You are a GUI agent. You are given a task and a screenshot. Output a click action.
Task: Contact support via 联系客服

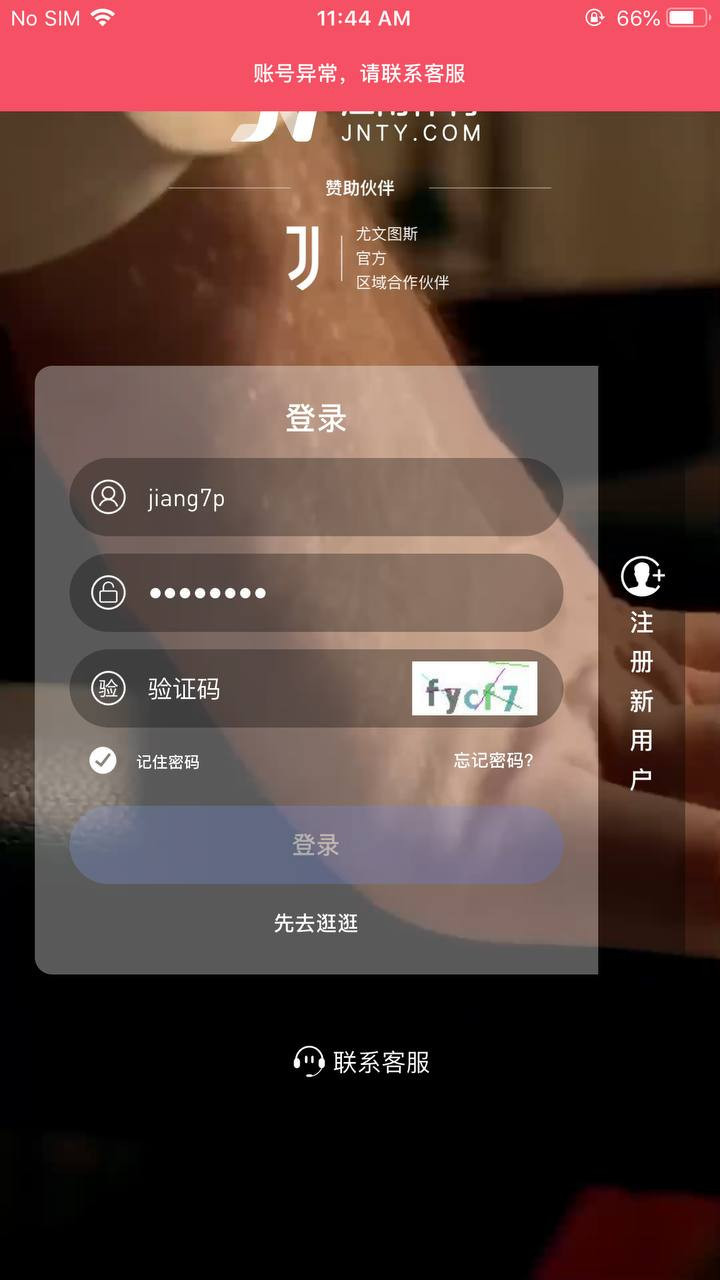[x=362, y=1062]
